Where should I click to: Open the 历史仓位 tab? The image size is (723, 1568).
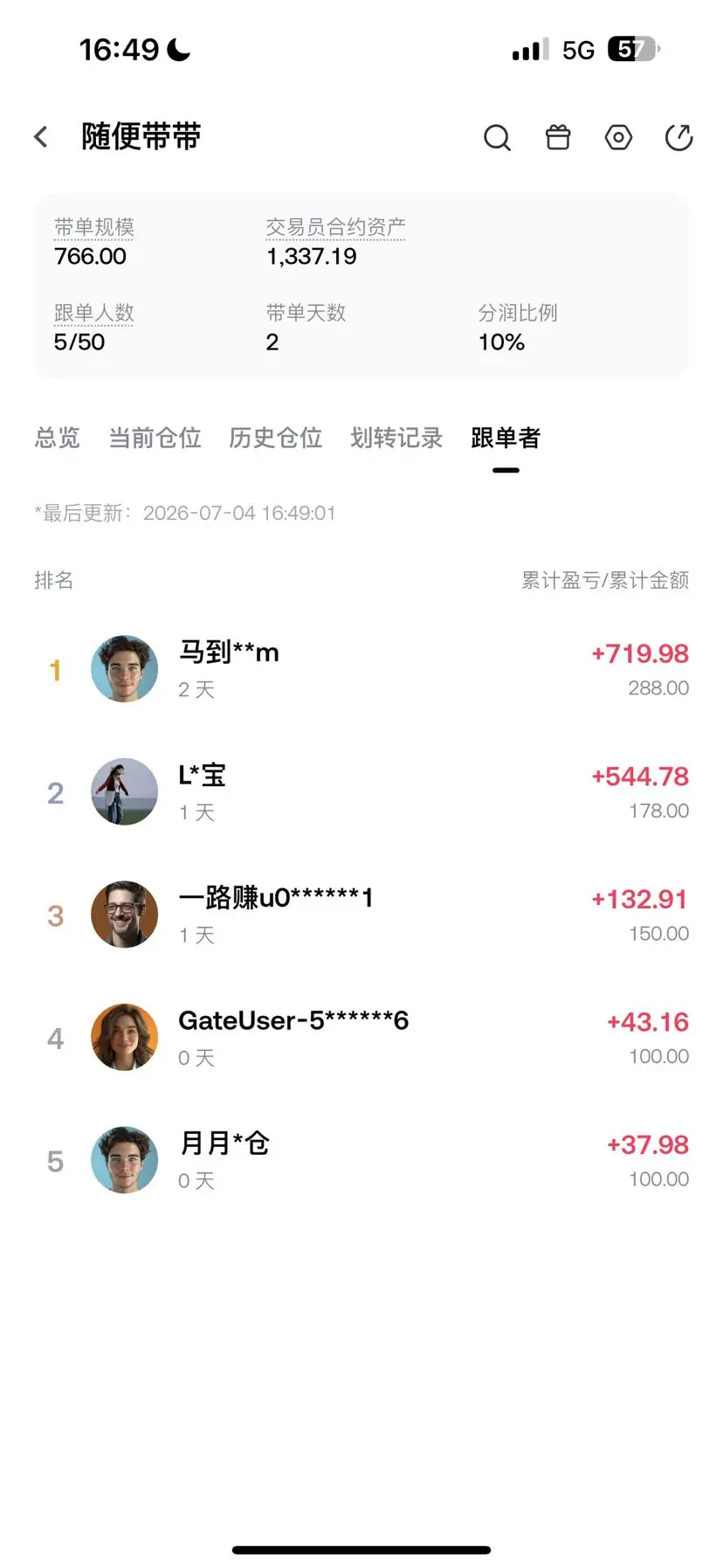coord(276,438)
